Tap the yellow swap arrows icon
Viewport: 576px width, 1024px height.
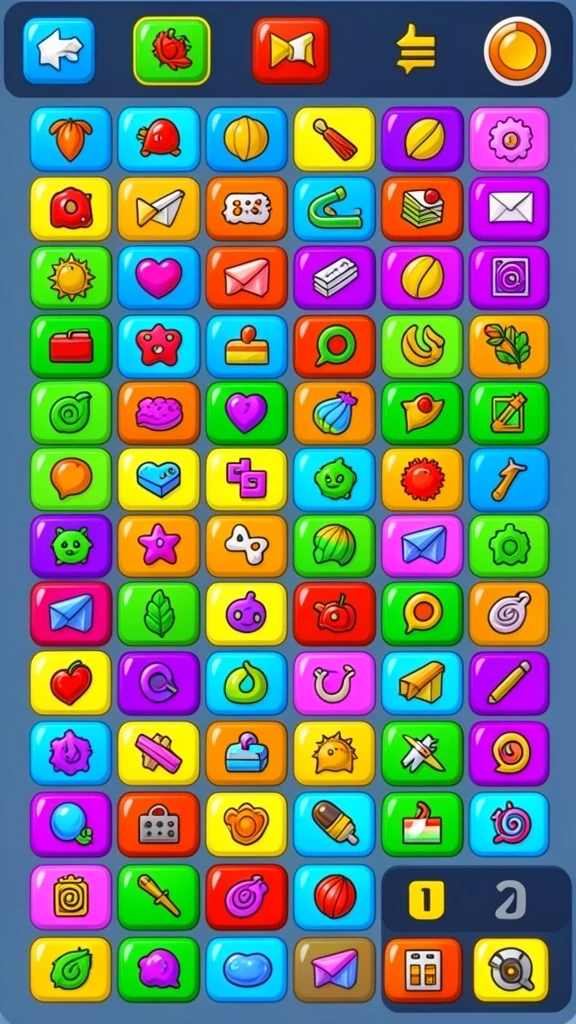(x=416, y=49)
